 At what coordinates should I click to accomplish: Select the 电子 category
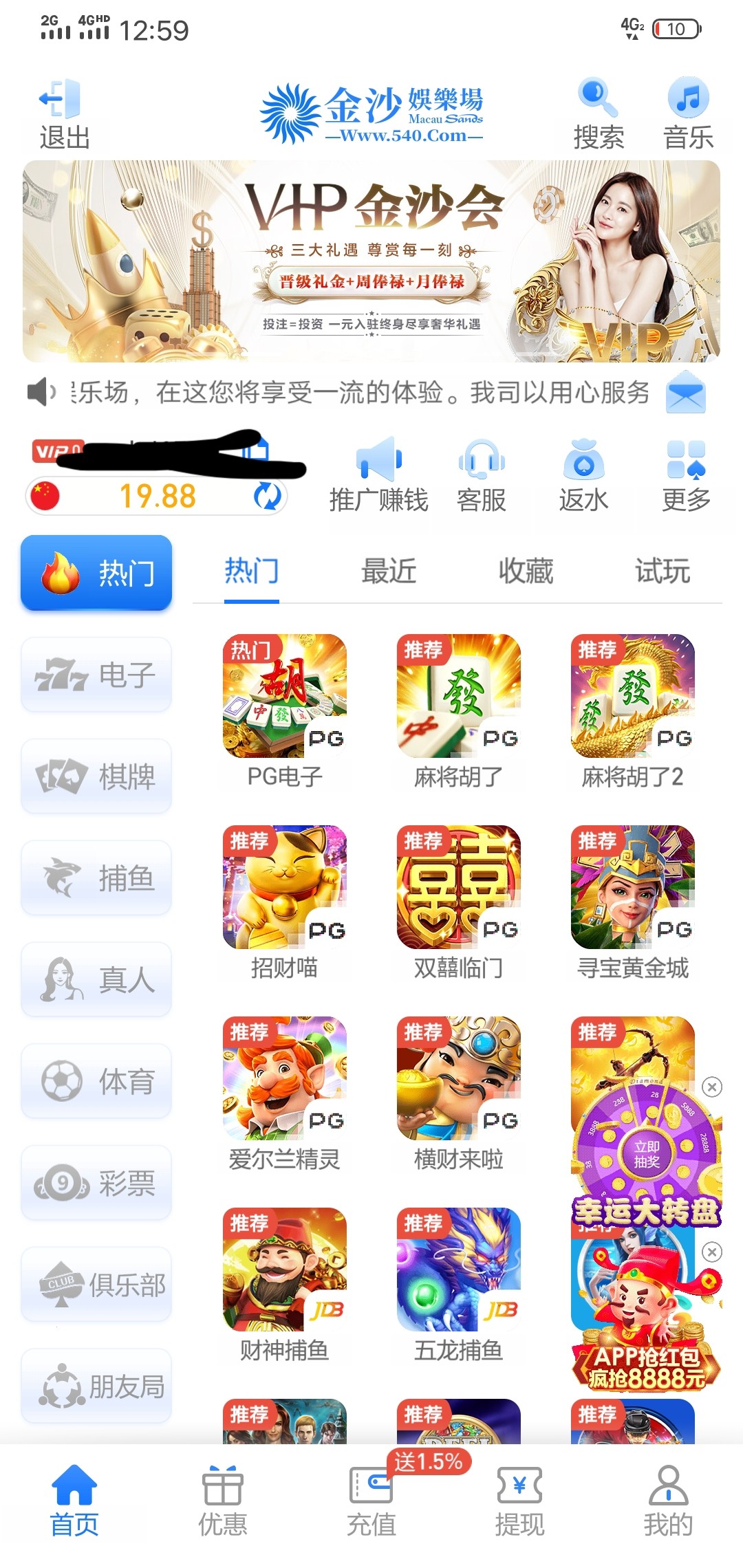pyautogui.click(x=96, y=675)
